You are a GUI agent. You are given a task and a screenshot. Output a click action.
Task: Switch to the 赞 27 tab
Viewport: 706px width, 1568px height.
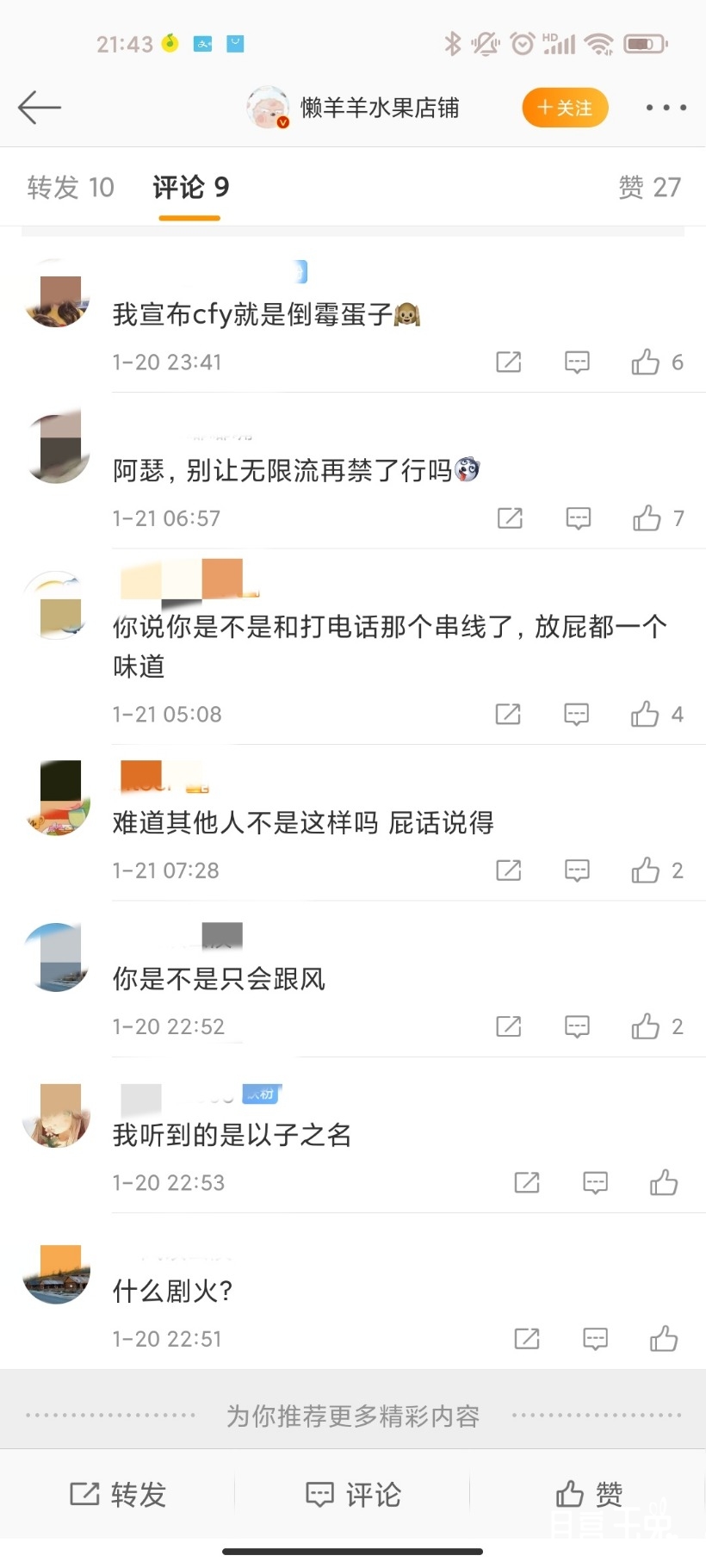click(650, 187)
